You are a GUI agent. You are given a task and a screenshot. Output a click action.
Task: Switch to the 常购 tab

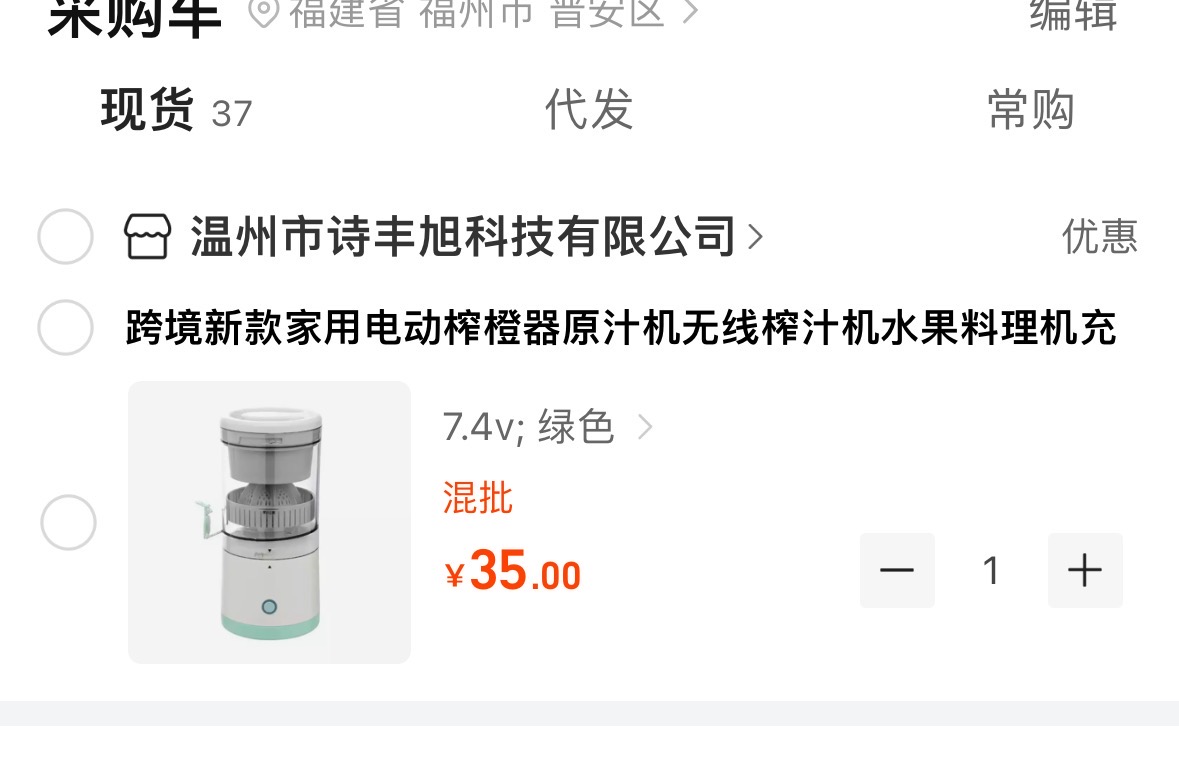coord(1030,110)
